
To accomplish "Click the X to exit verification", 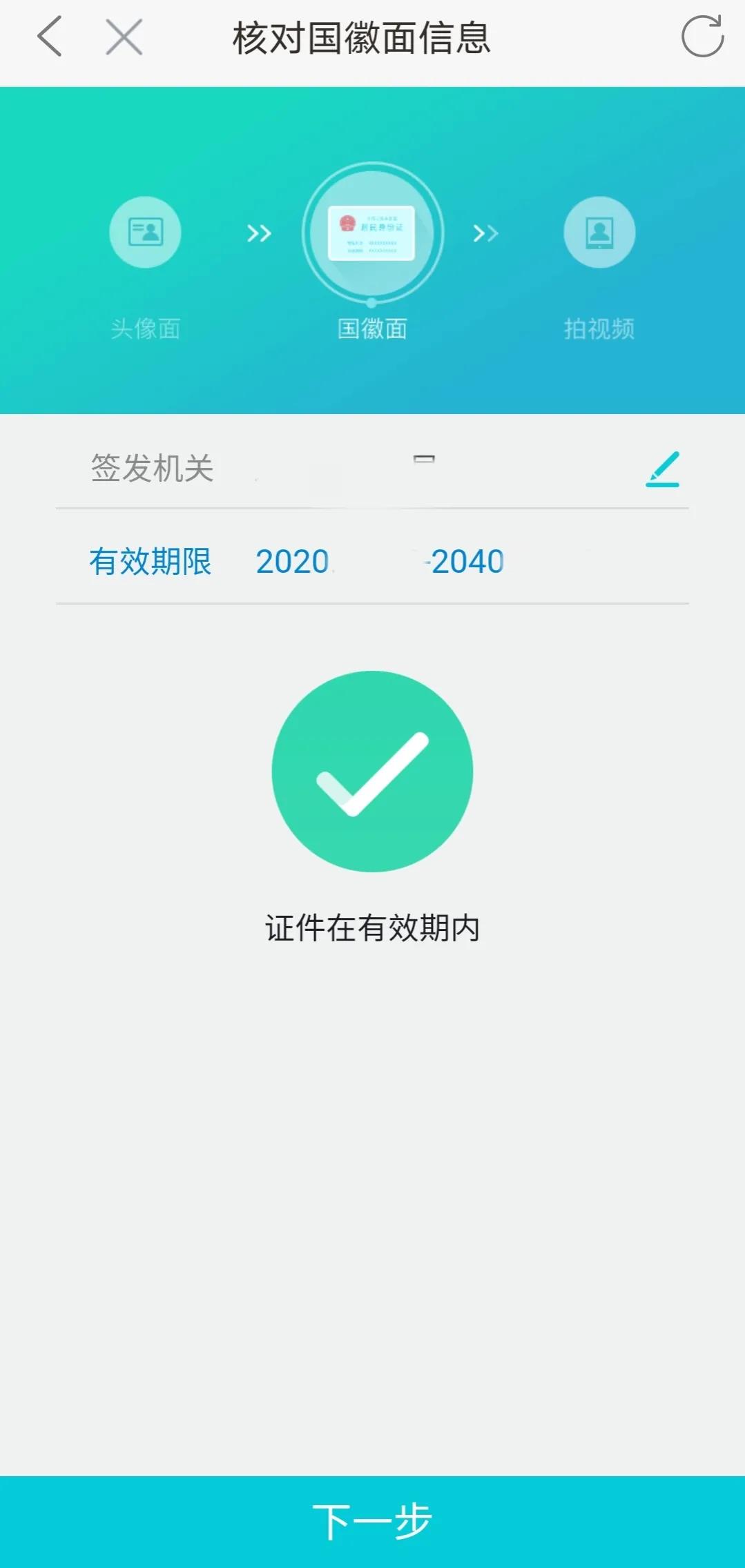I will (x=122, y=38).
